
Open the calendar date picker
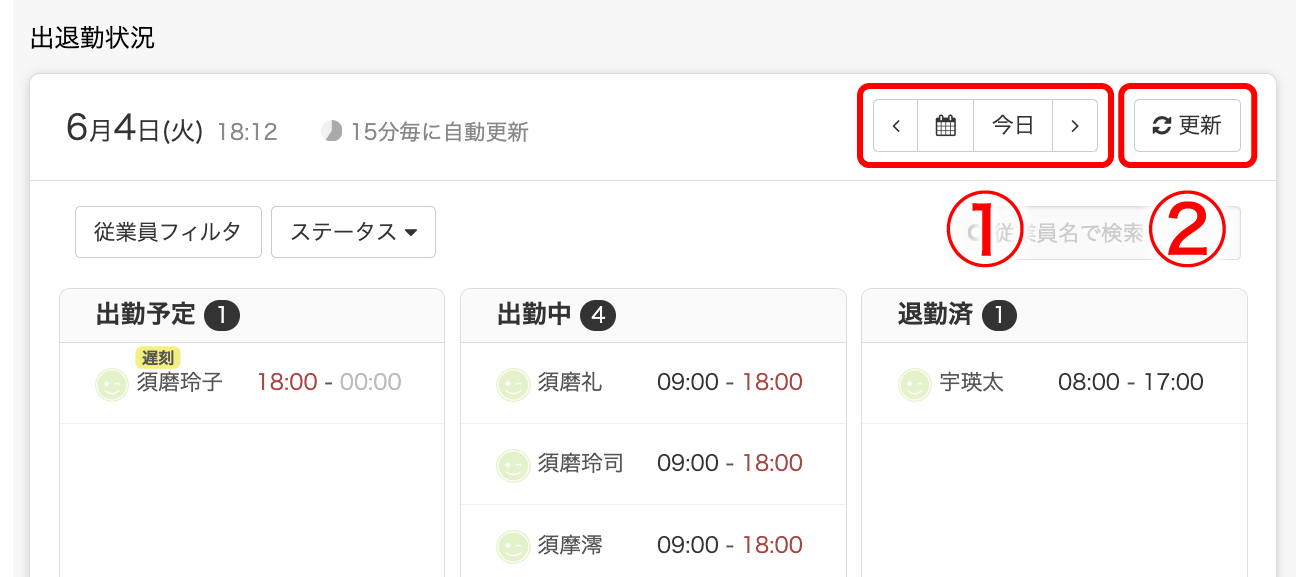(x=945, y=126)
